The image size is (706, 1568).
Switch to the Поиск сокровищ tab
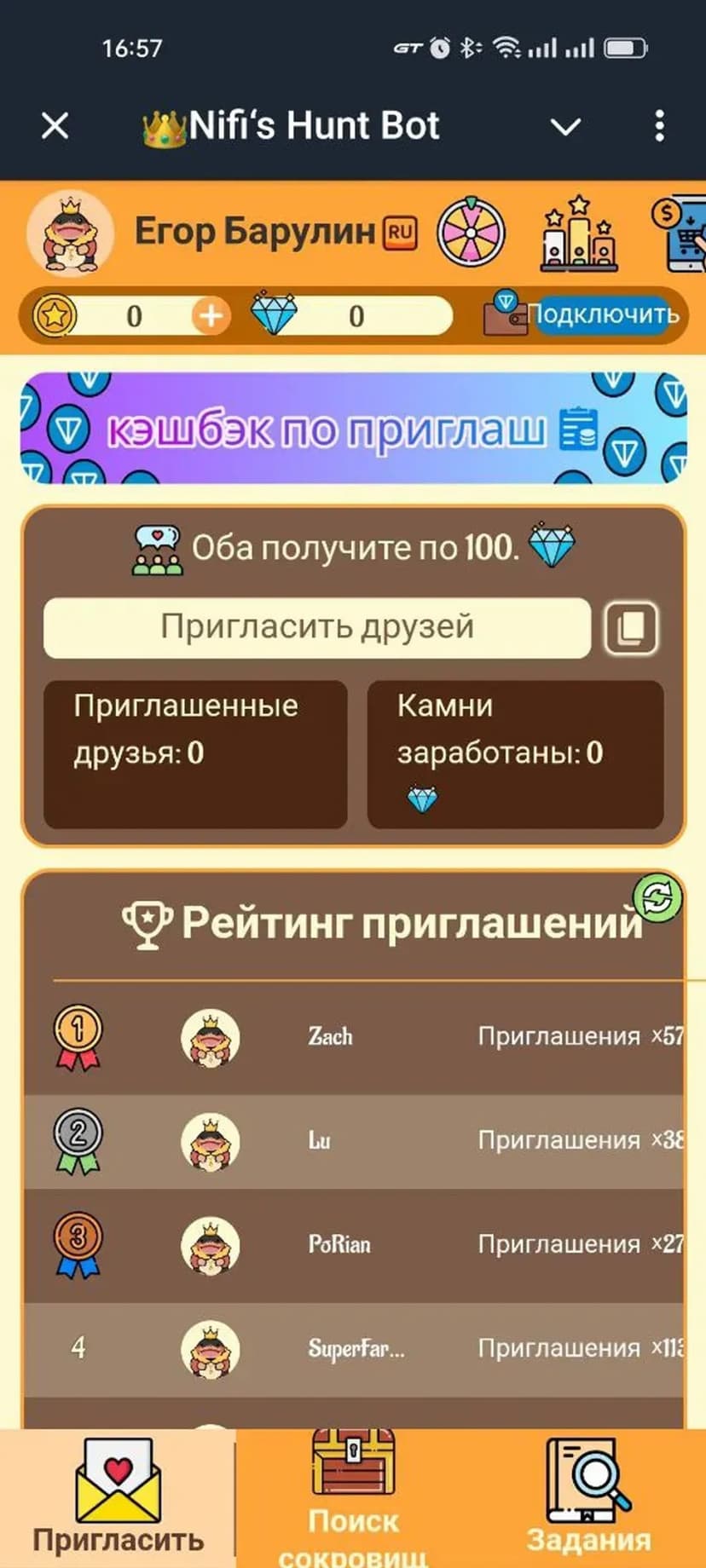[353, 1500]
